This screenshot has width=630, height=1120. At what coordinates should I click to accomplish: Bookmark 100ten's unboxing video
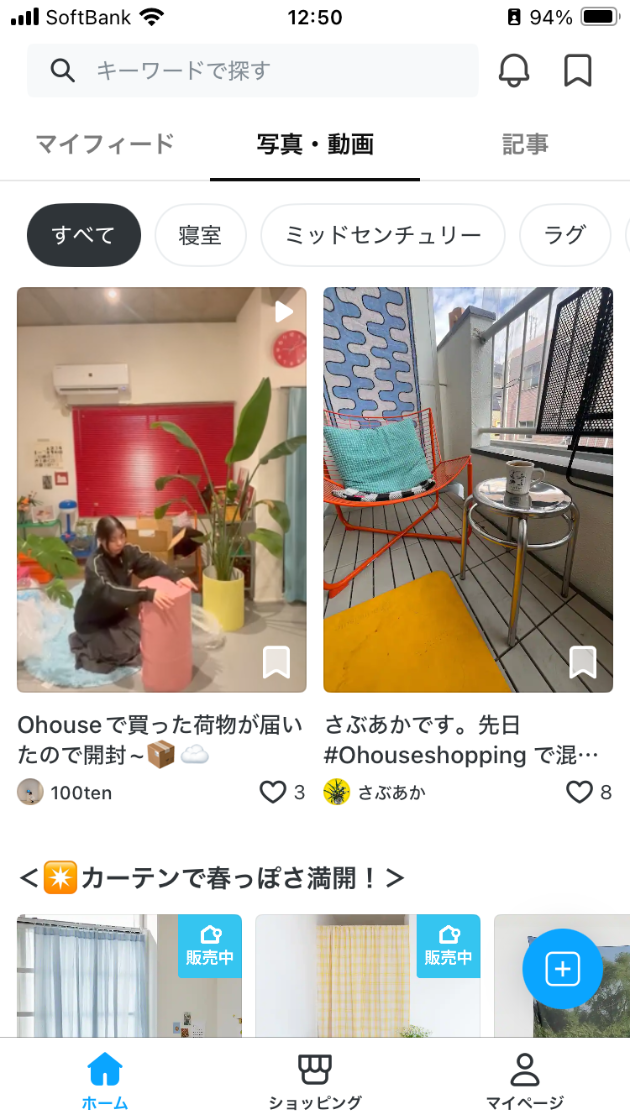coord(277,662)
